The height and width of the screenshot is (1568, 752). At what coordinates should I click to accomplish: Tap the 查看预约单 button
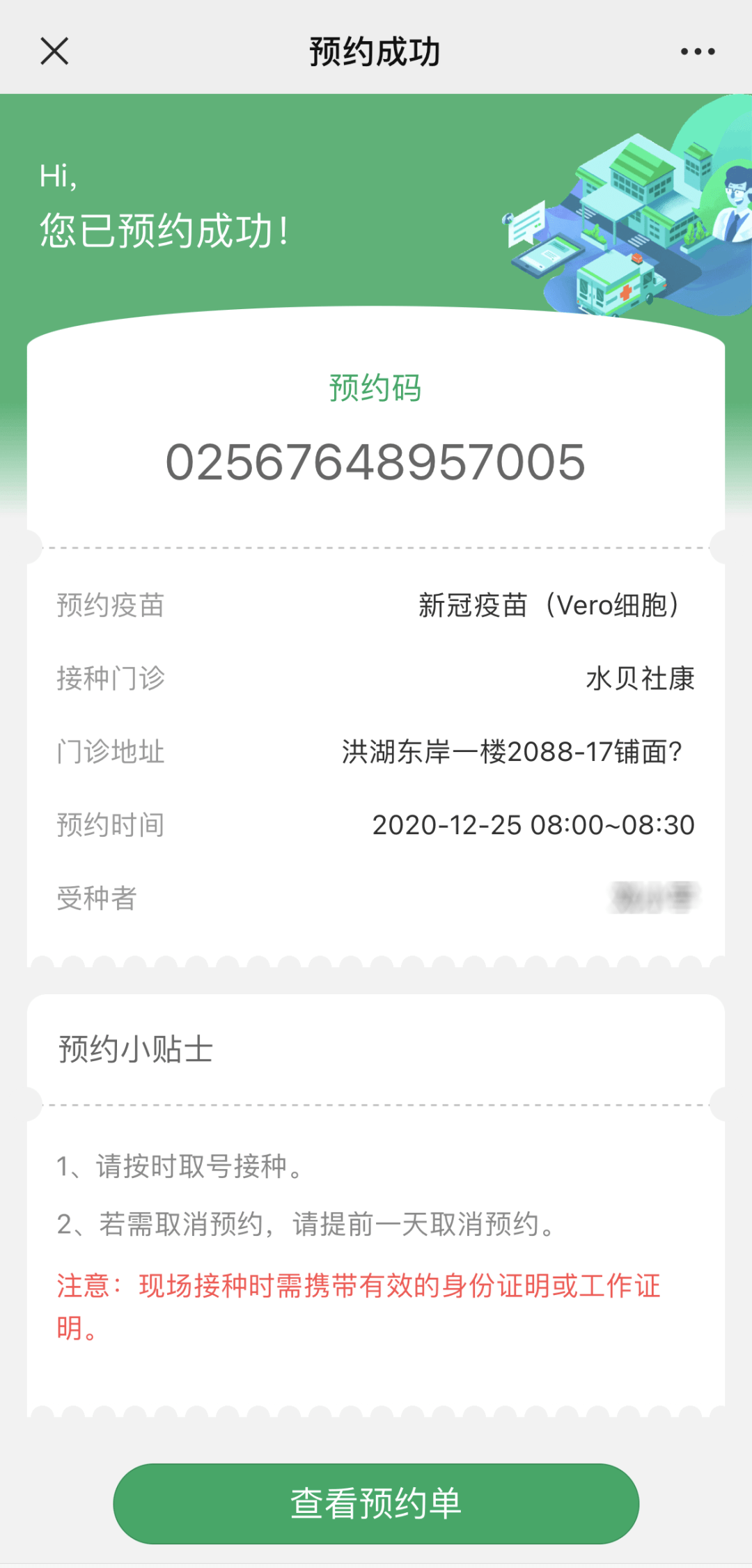coord(376,1503)
